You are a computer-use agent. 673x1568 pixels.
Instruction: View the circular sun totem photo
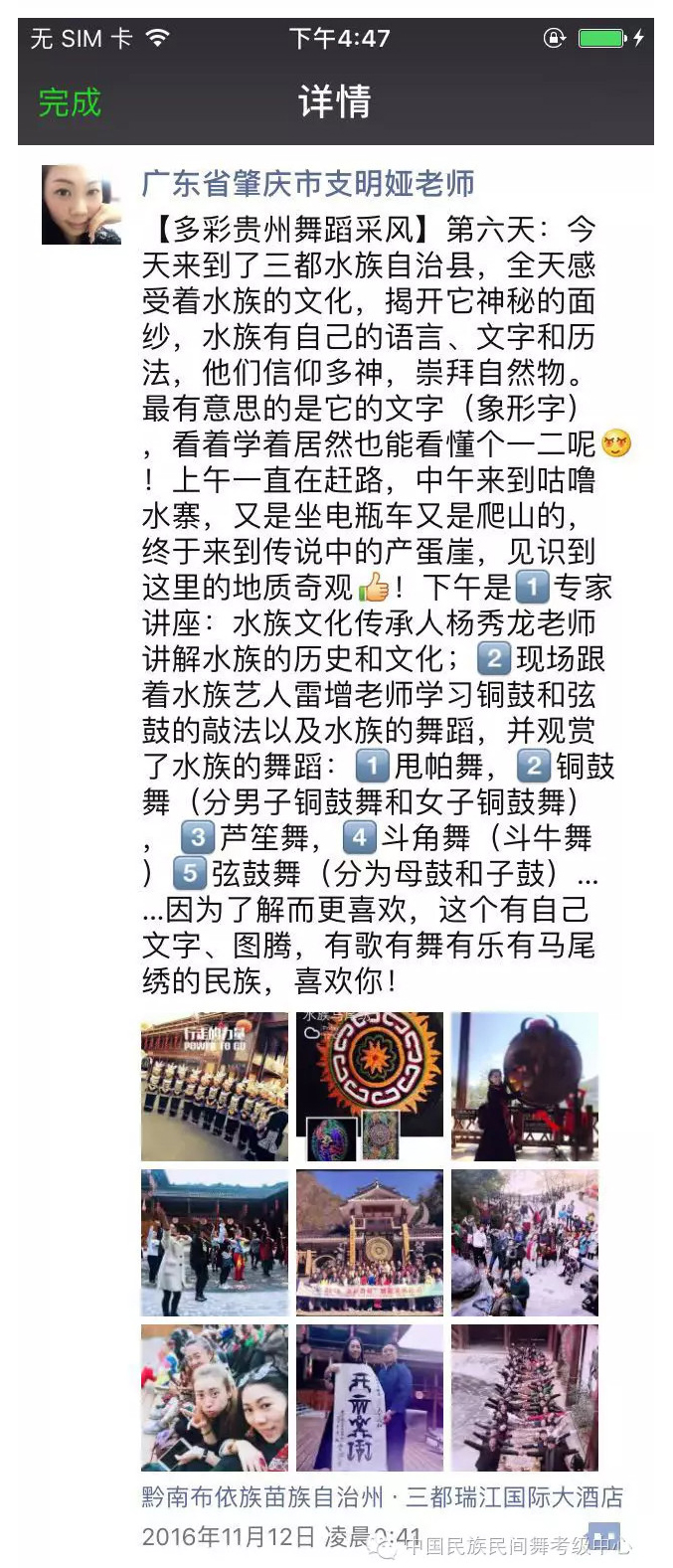(x=370, y=1087)
